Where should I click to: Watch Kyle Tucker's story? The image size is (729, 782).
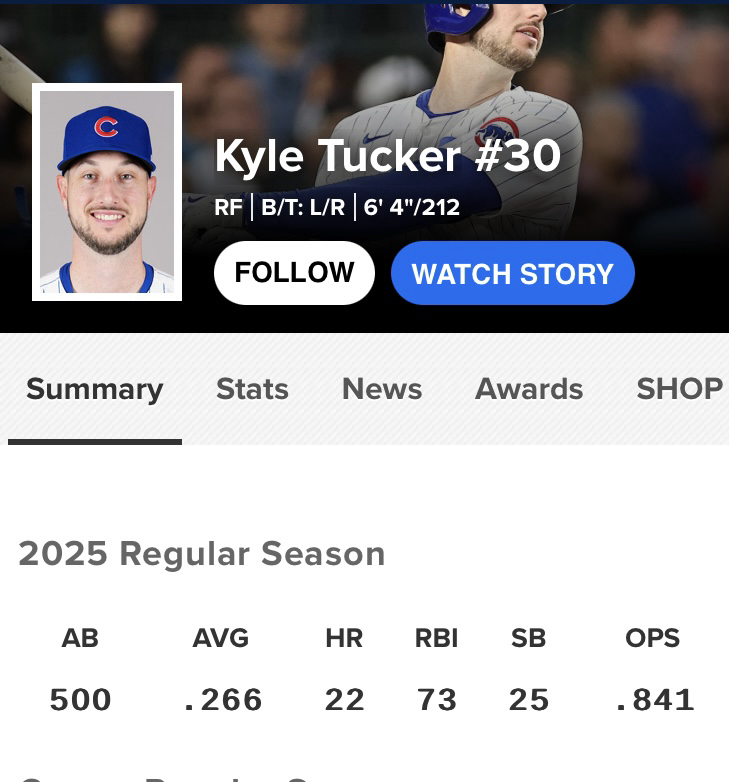(512, 273)
